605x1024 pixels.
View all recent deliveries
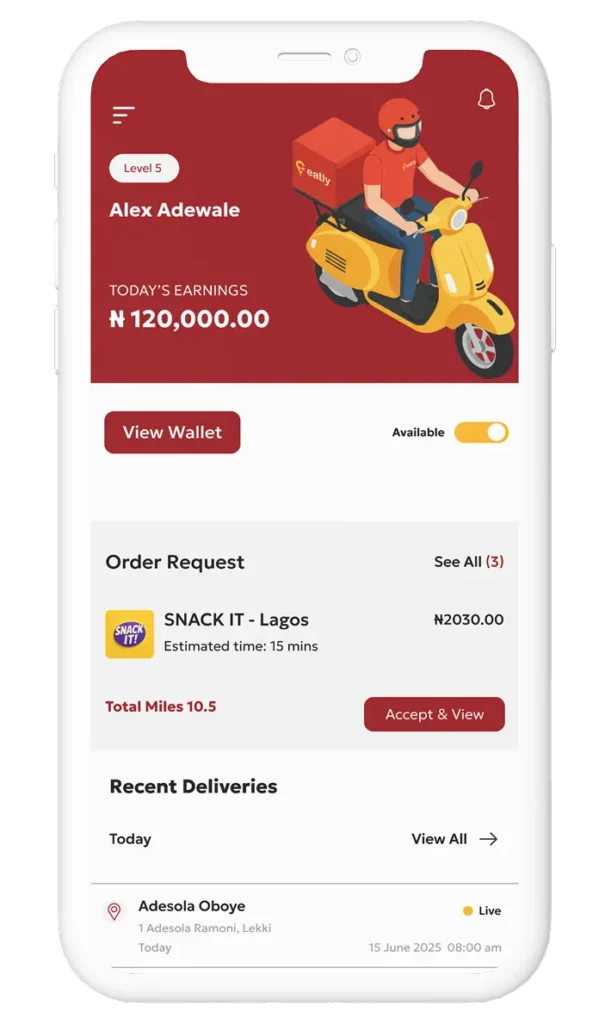pyautogui.click(x=454, y=839)
